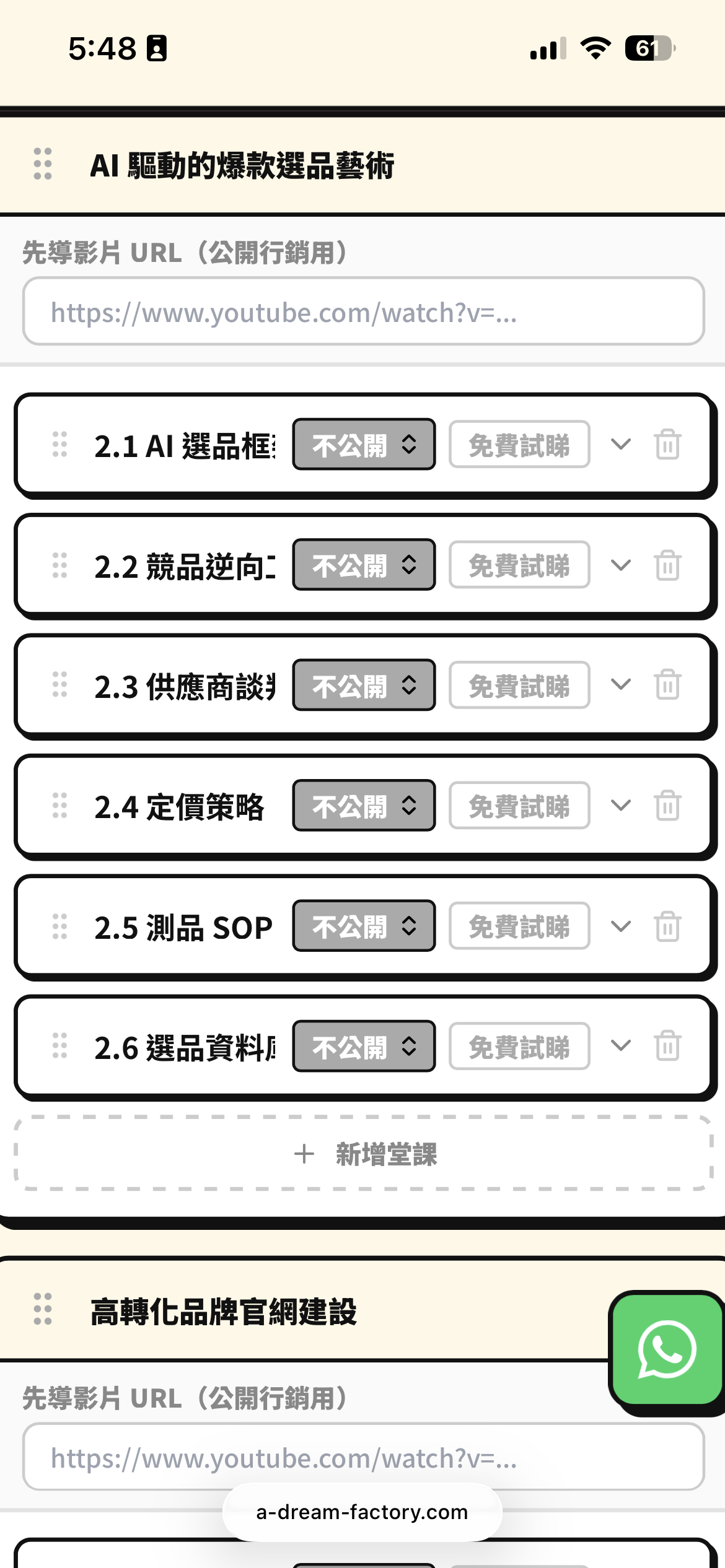The width and height of the screenshot is (725, 1568).
Task: Add a new lesson with 新增堂課
Action: (363, 1154)
